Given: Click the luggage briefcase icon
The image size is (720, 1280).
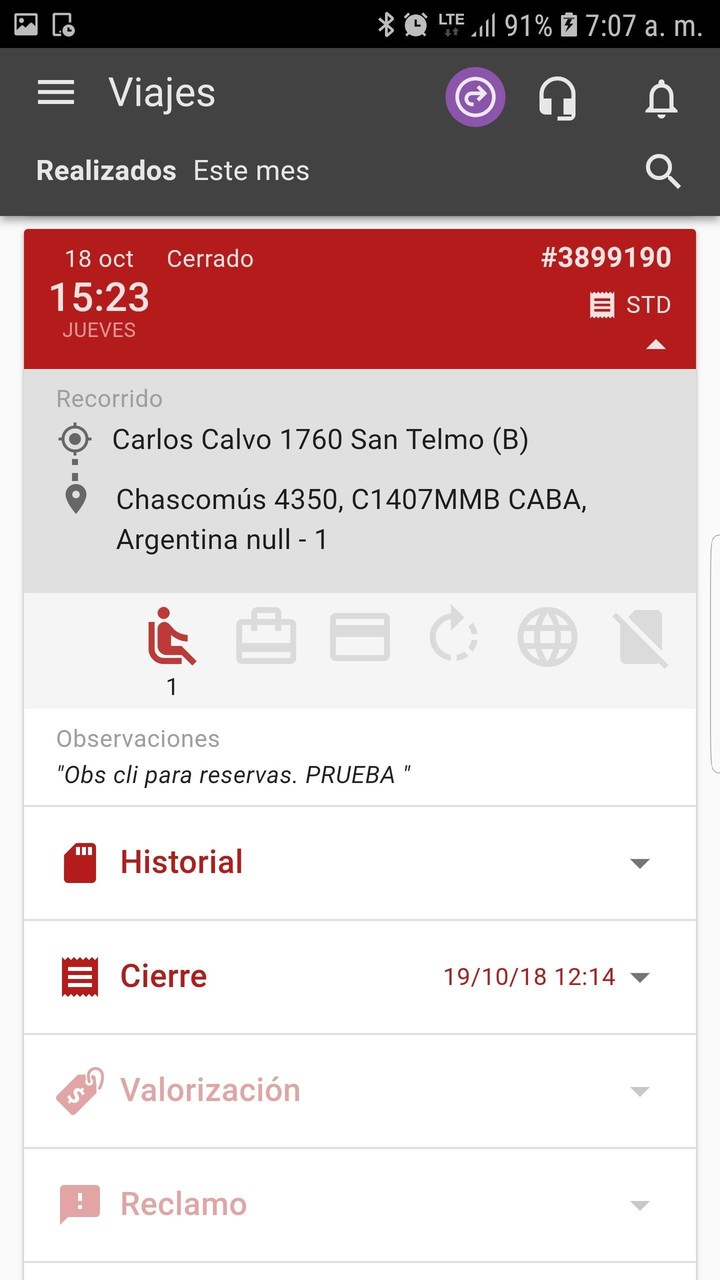Looking at the screenshot, I should coord(266,637).
